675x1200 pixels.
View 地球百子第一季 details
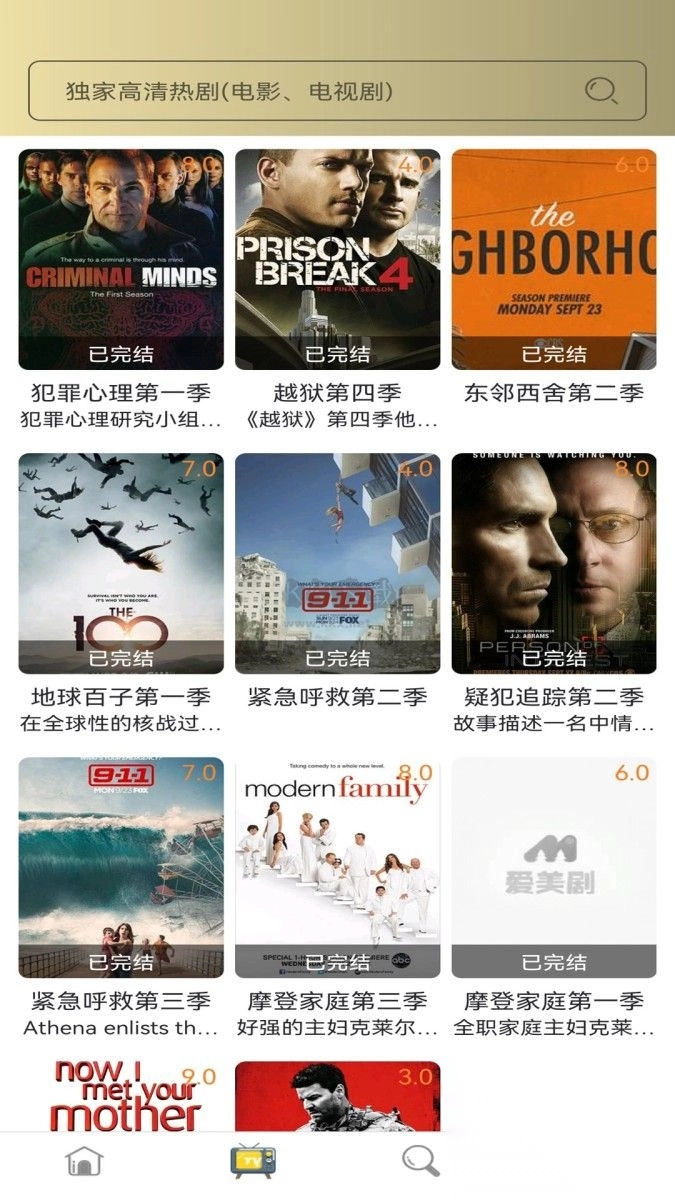pos(121,564)
